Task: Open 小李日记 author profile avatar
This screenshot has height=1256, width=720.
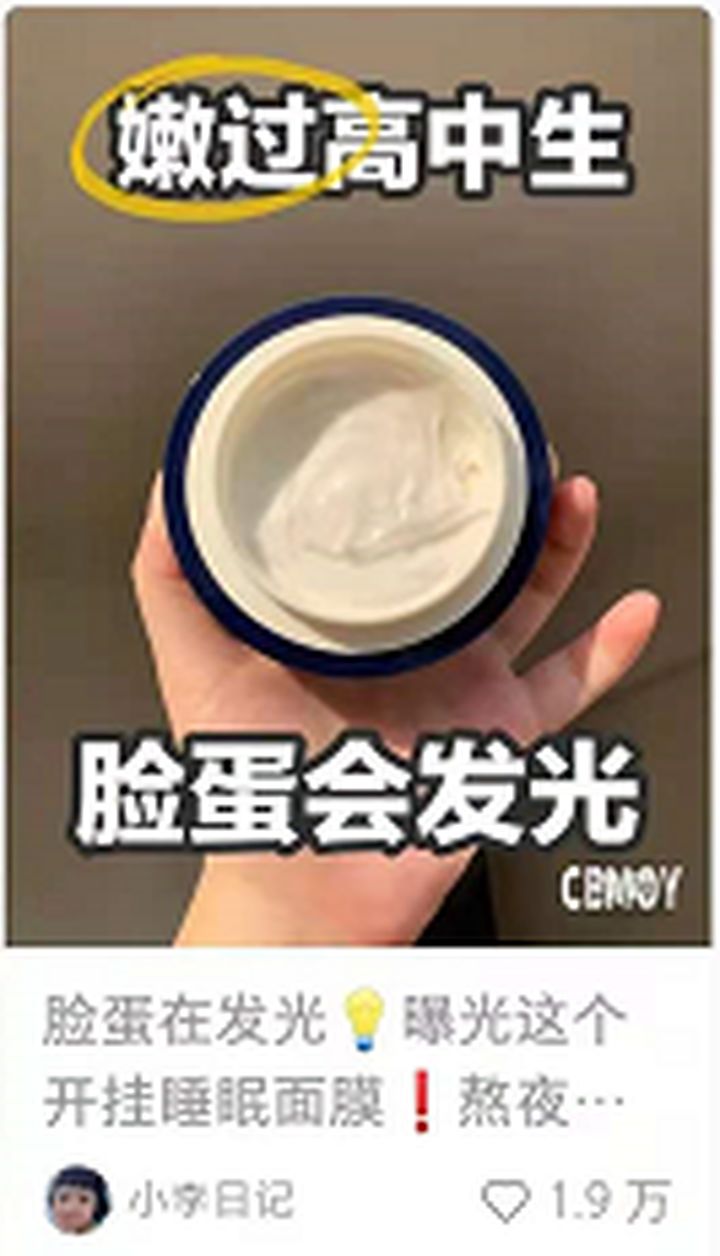Action: click(78, 1199)
